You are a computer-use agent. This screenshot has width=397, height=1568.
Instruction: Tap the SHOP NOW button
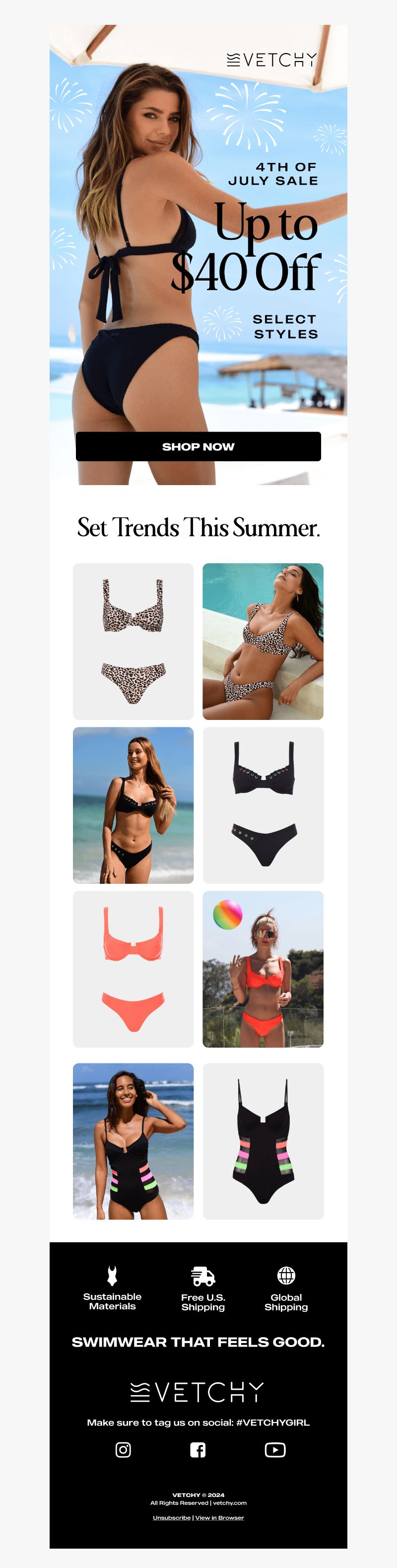point(198,446)
